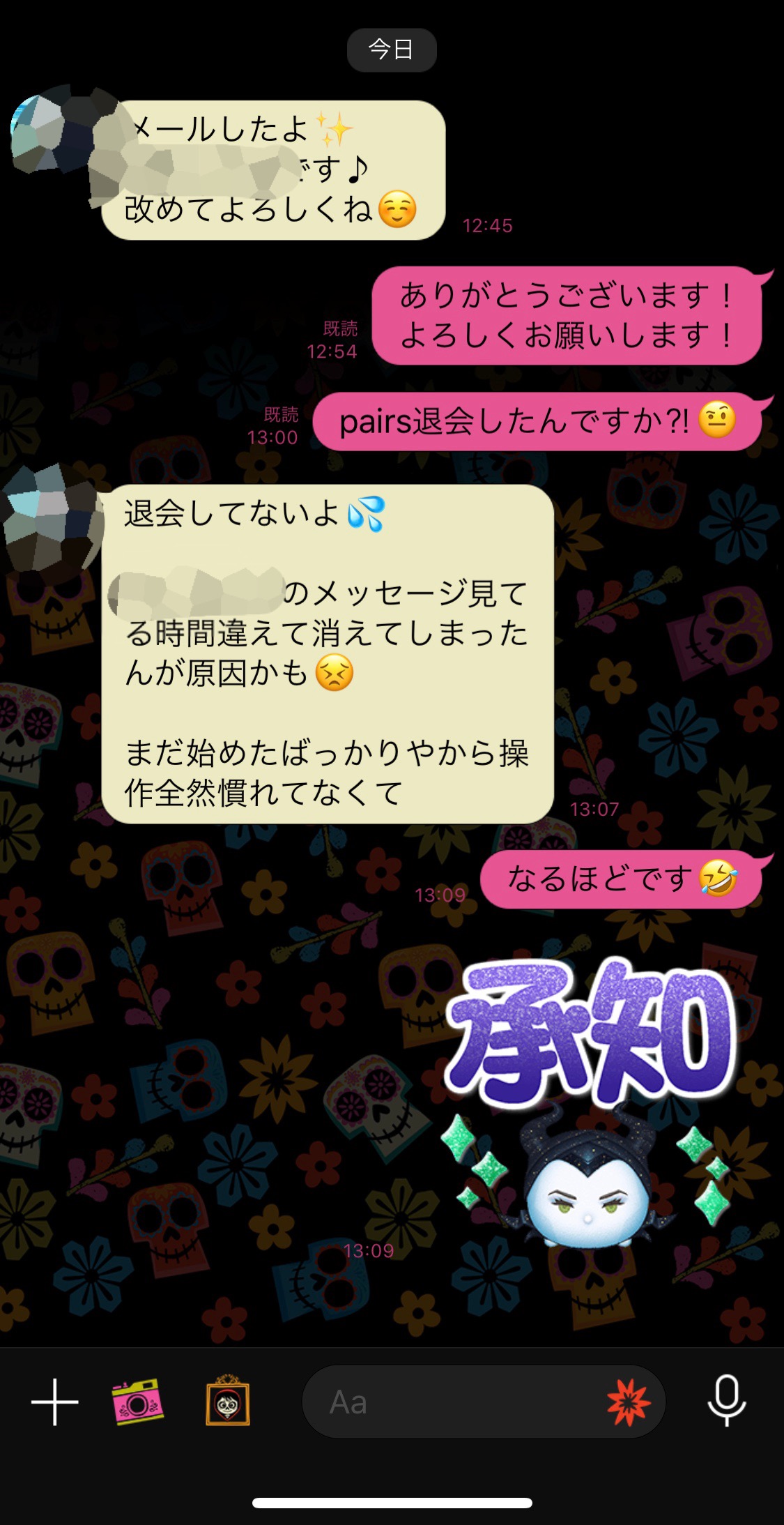Open the camera icon
Image resolution: width=784 pixels, height=1525 pixels.
coord(138,1402)
